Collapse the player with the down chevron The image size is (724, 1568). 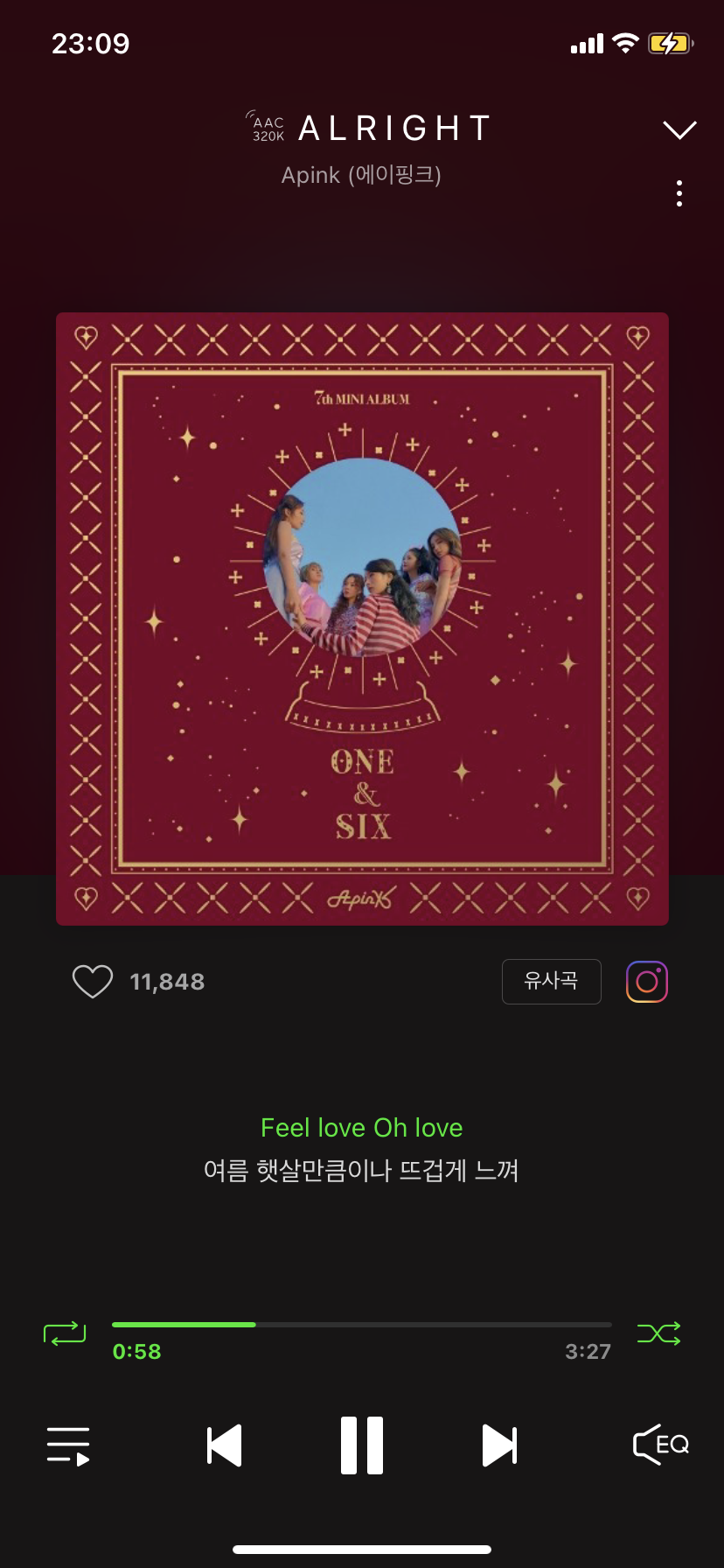679,130
